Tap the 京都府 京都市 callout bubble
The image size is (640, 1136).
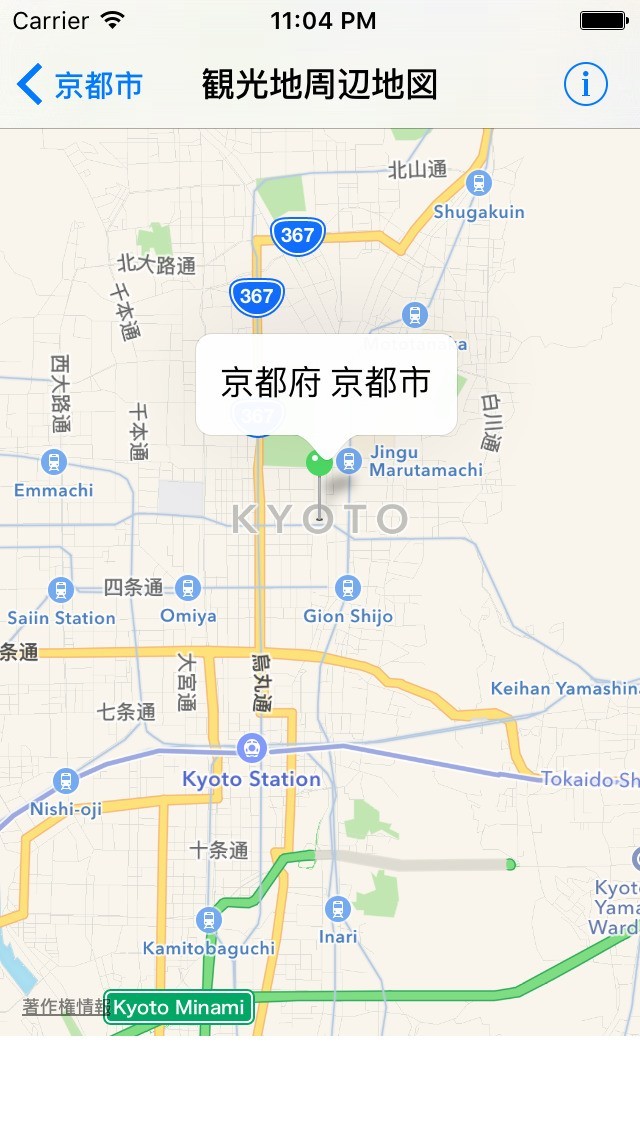coord(326,384)
